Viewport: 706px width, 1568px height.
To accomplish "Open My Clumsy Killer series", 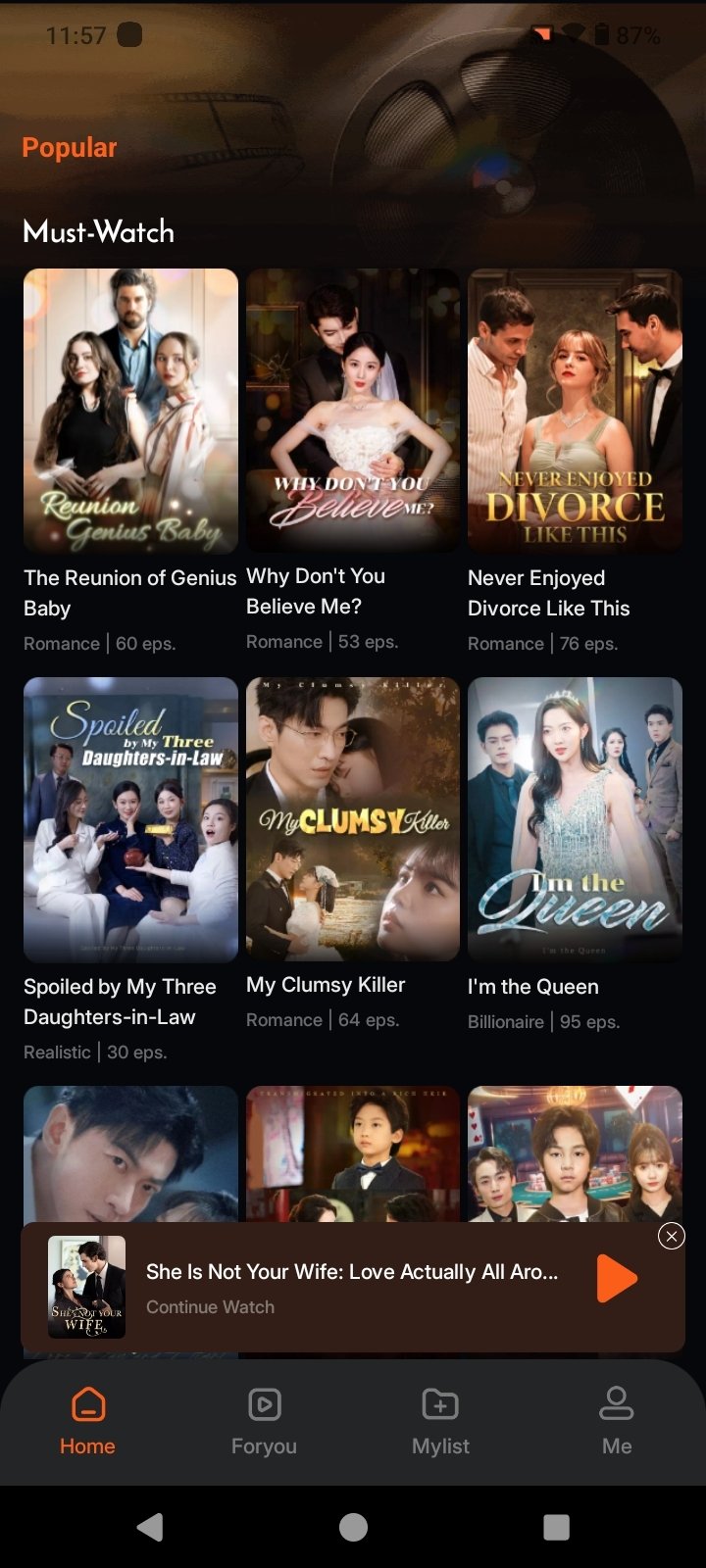I will point(353,819).
